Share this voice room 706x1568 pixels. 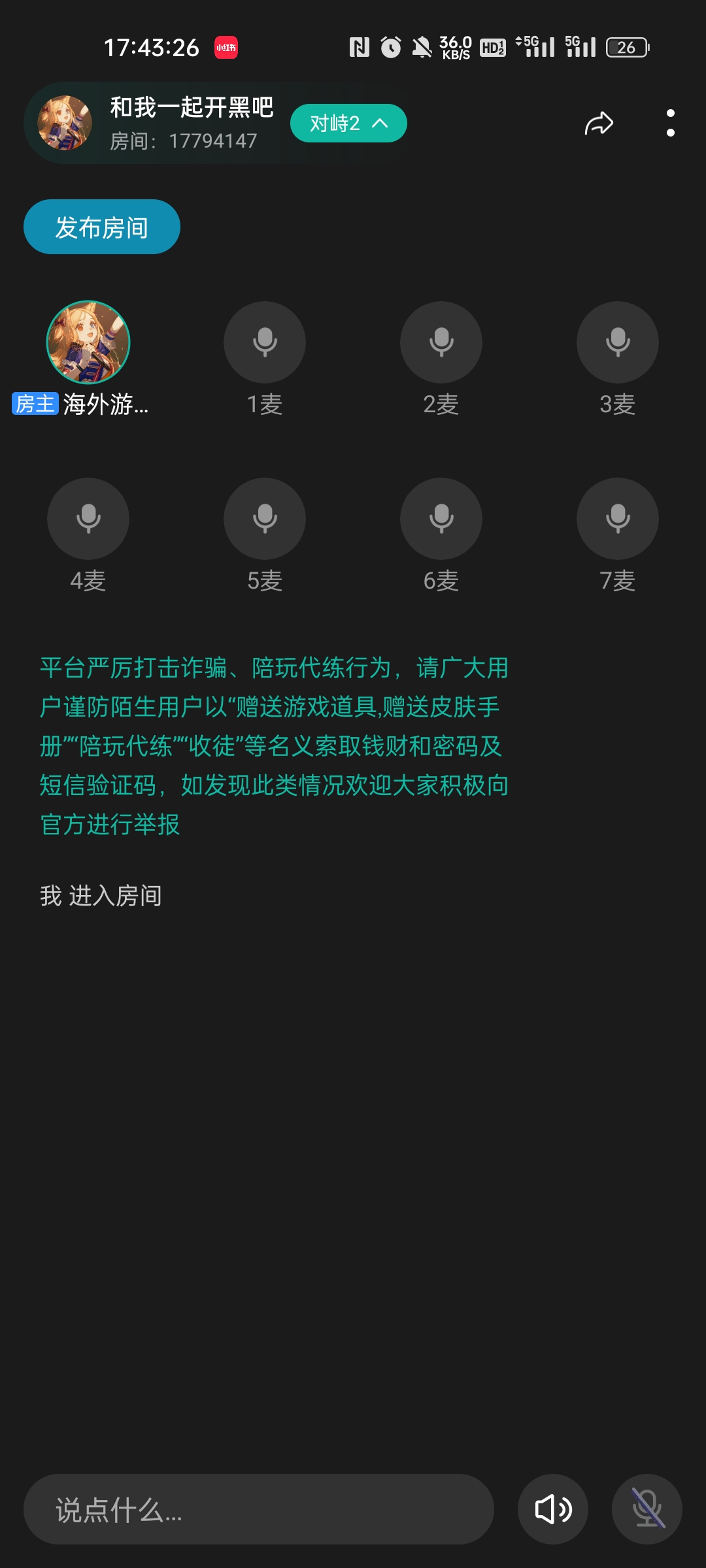599,123
